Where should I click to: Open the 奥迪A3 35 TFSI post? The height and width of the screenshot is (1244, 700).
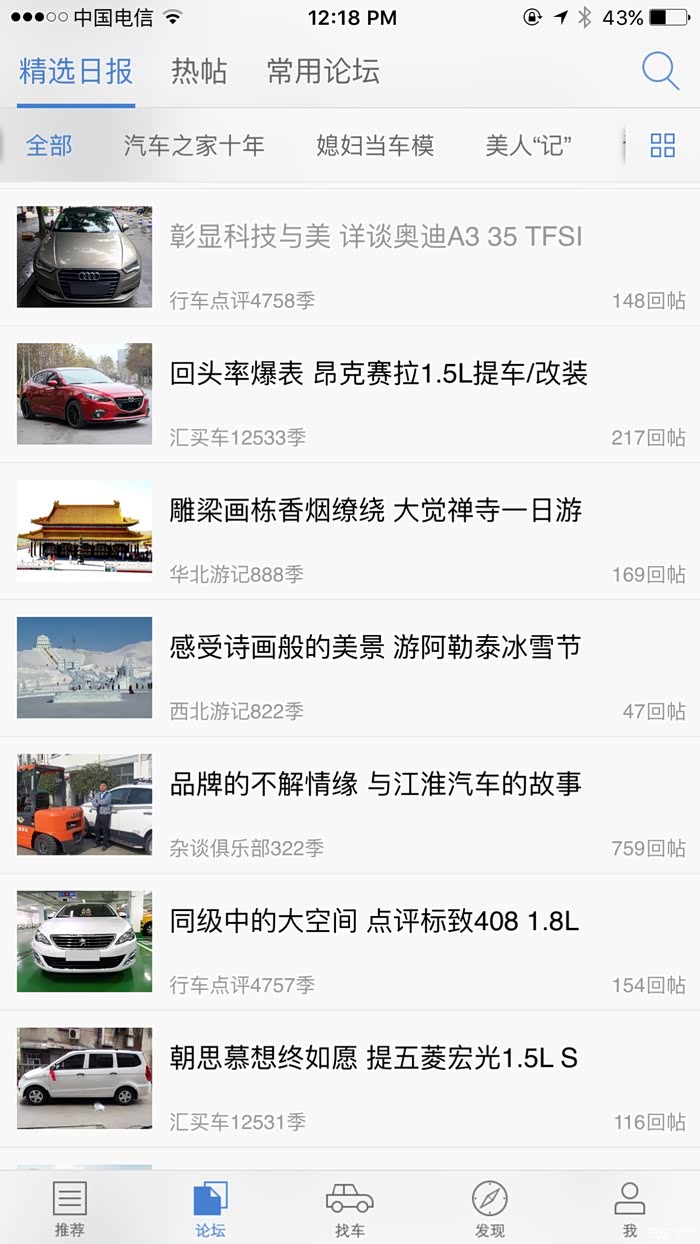point(376,237)
